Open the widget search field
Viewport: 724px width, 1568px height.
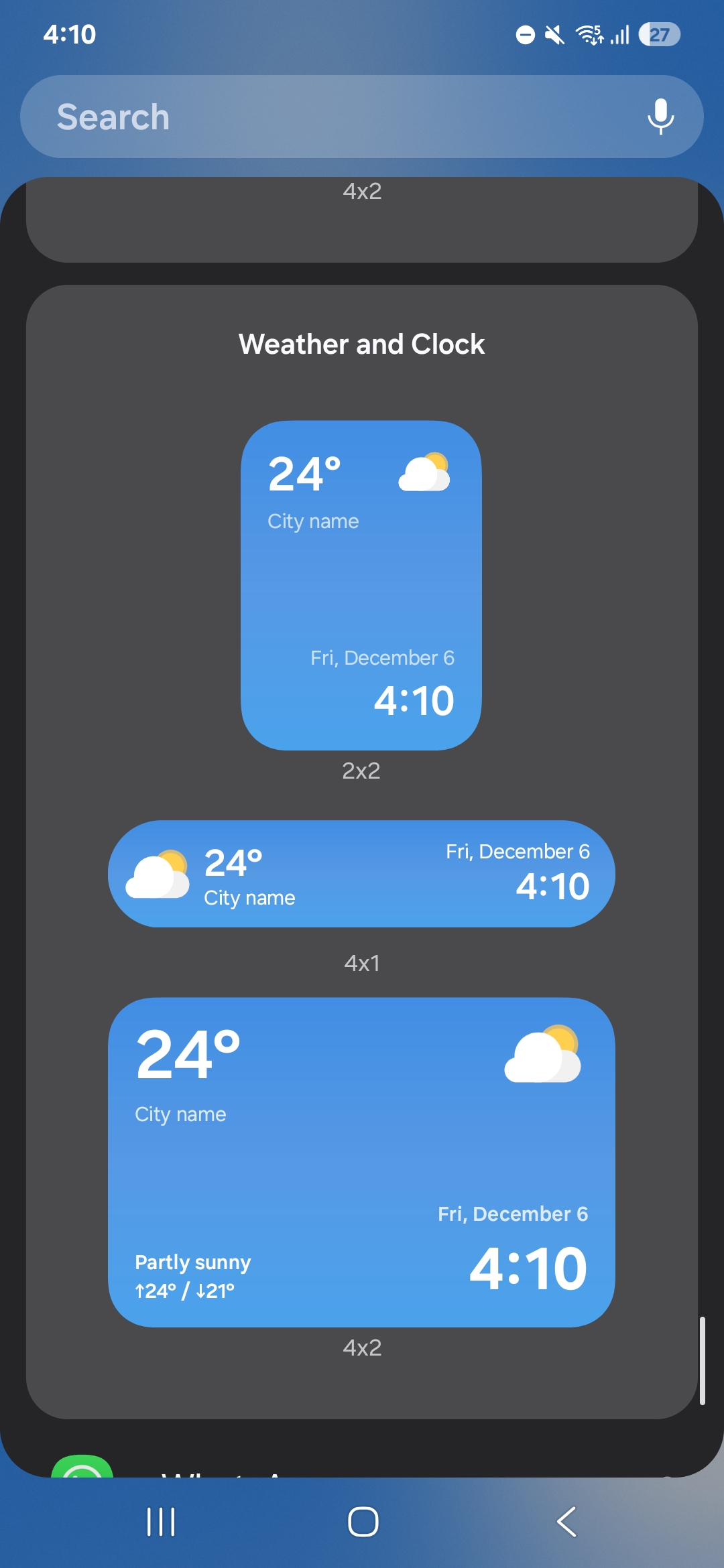322,117
